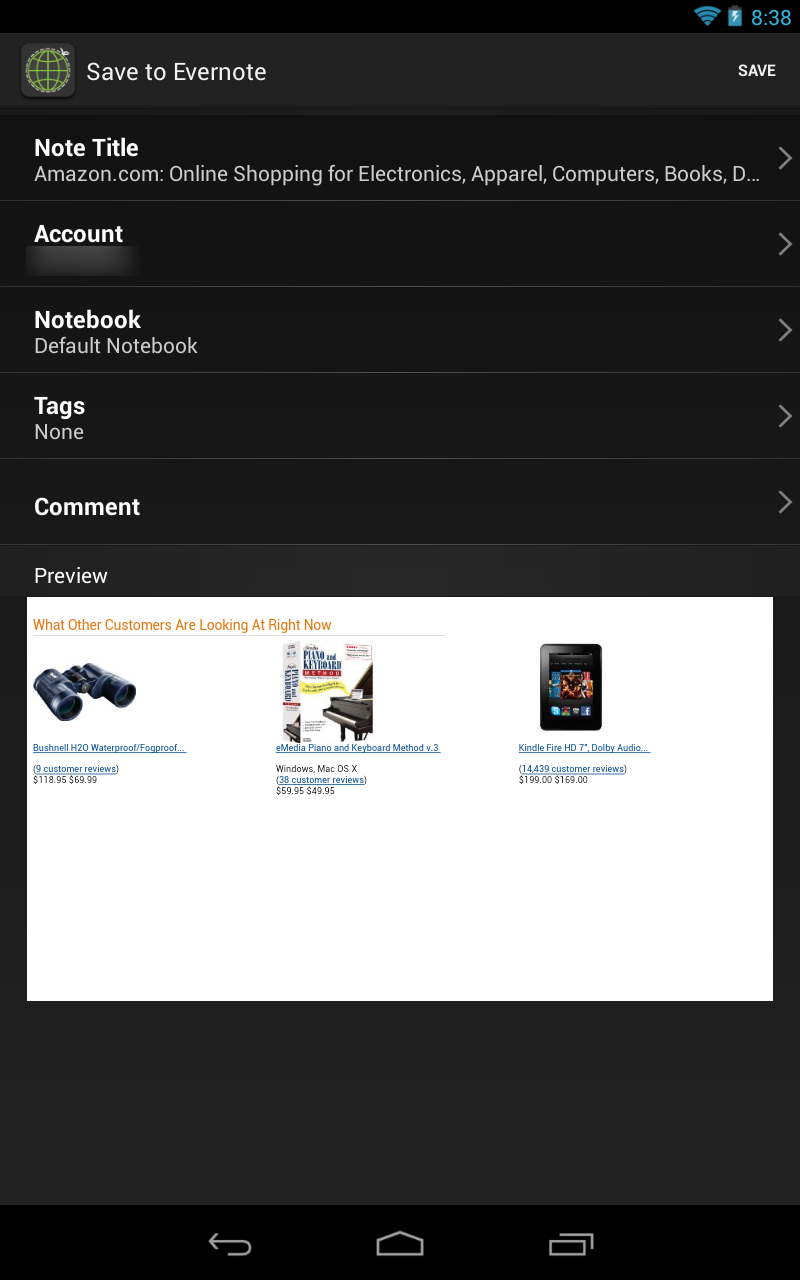Go to the home screen
Viewport: 800px width, 1280px height.
click(x=400, y=1244)
